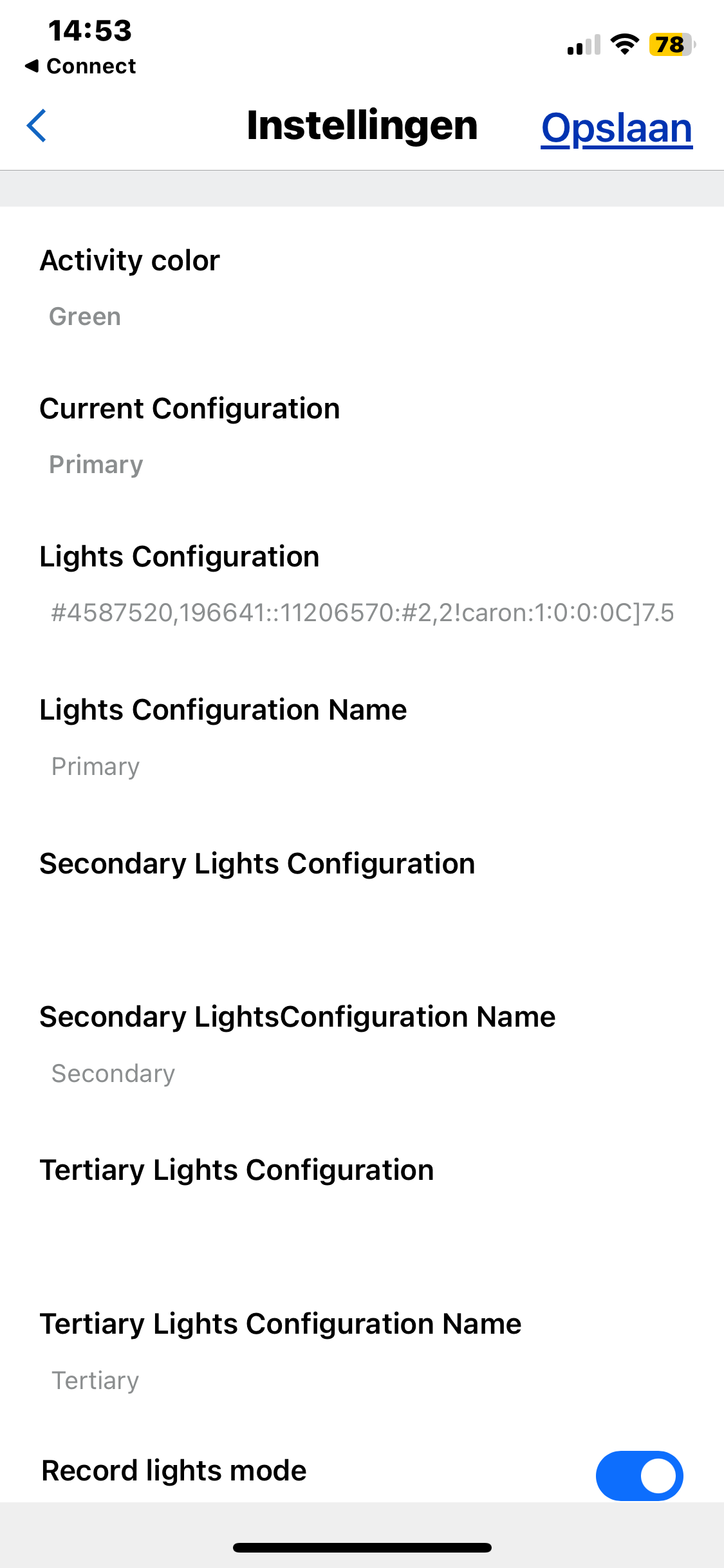Select the Current Configuration value Primary
The height and width of the screenshot is (1568, 724).
point(96,465)
